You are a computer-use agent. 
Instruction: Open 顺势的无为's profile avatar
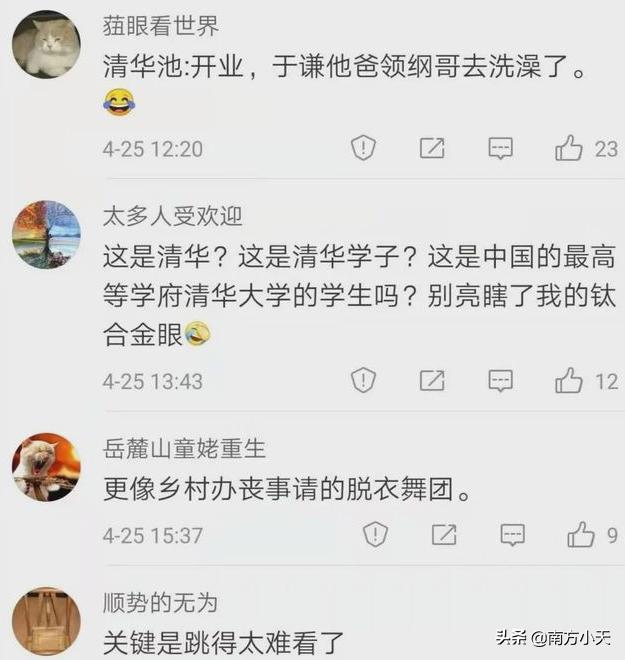coord(46,620)
